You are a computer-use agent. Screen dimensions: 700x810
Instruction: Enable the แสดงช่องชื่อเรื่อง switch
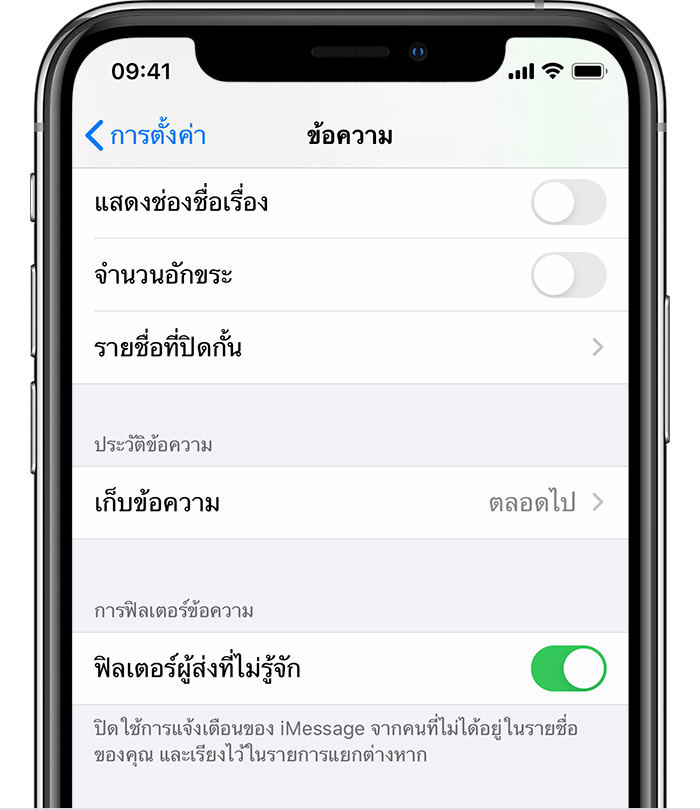568,203
